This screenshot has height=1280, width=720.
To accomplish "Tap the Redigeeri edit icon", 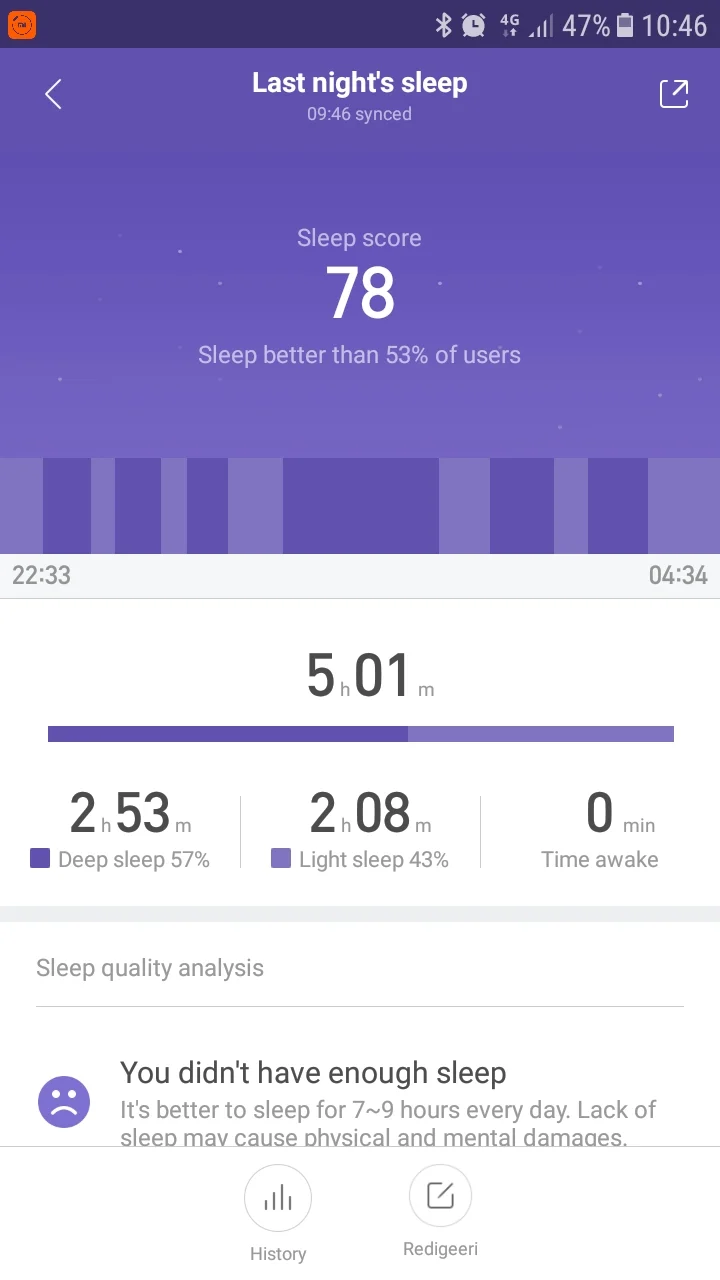I will point(440,1195).
